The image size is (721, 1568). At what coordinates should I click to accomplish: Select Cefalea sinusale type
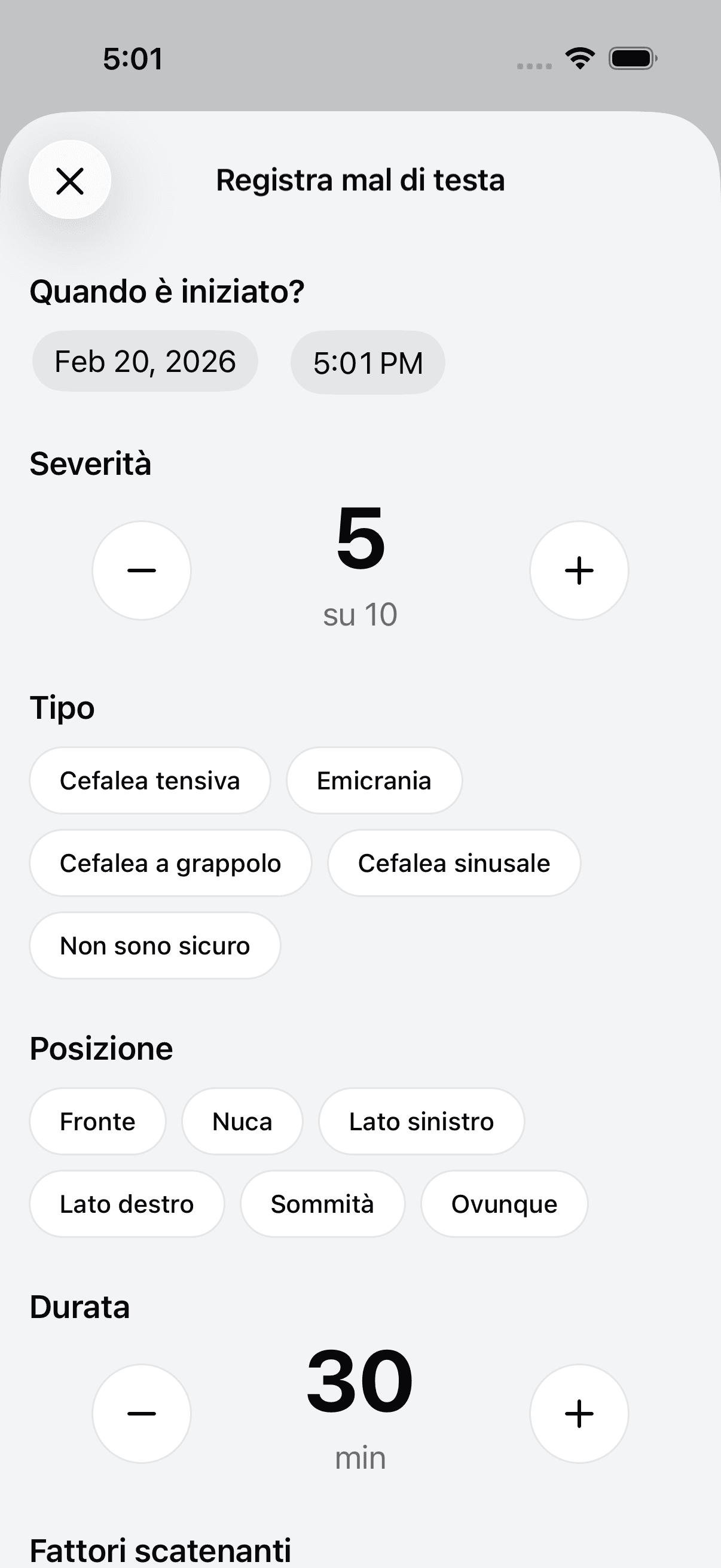coord(454,863)
